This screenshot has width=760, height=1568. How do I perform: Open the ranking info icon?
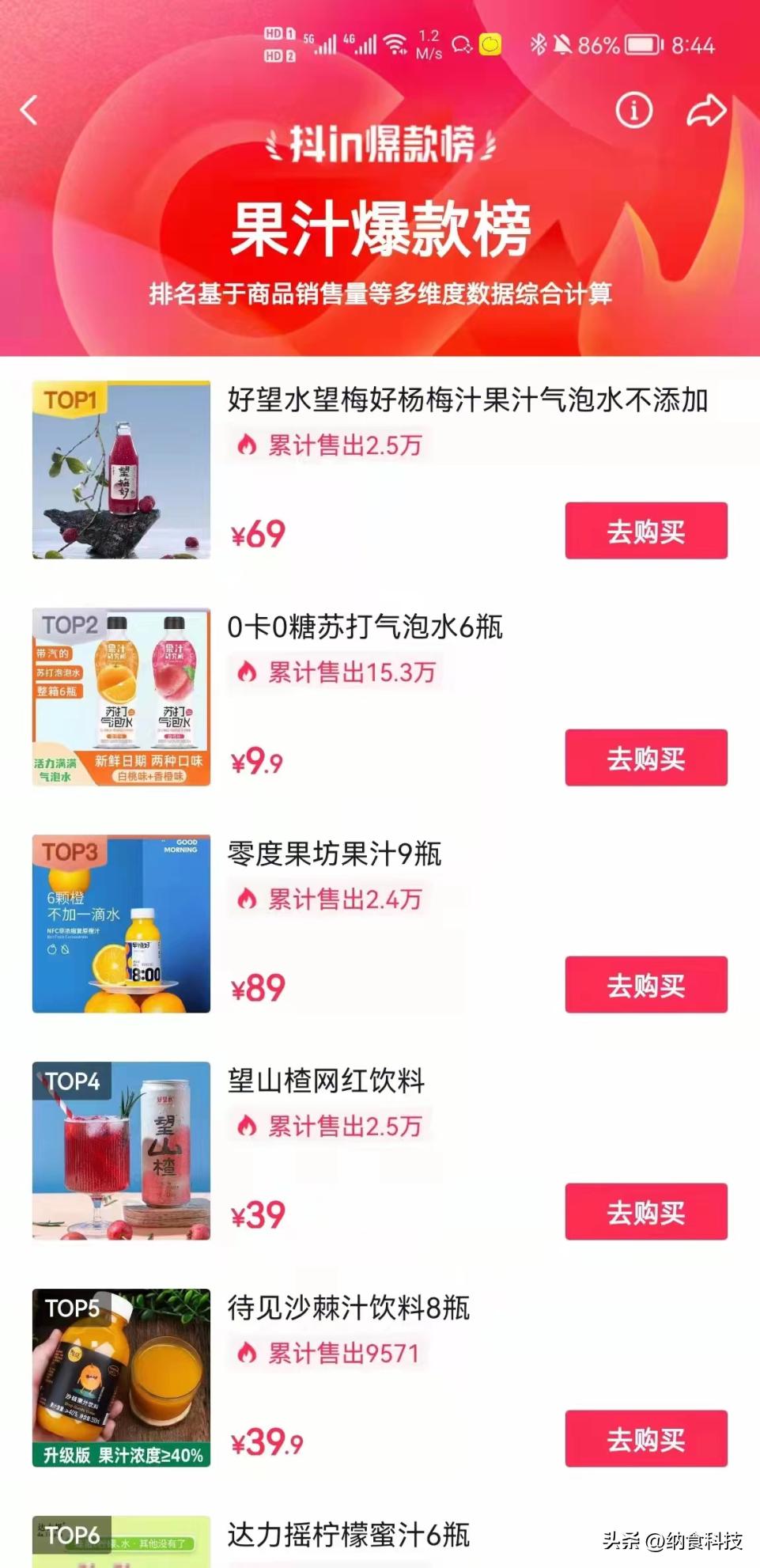point(633,111)
